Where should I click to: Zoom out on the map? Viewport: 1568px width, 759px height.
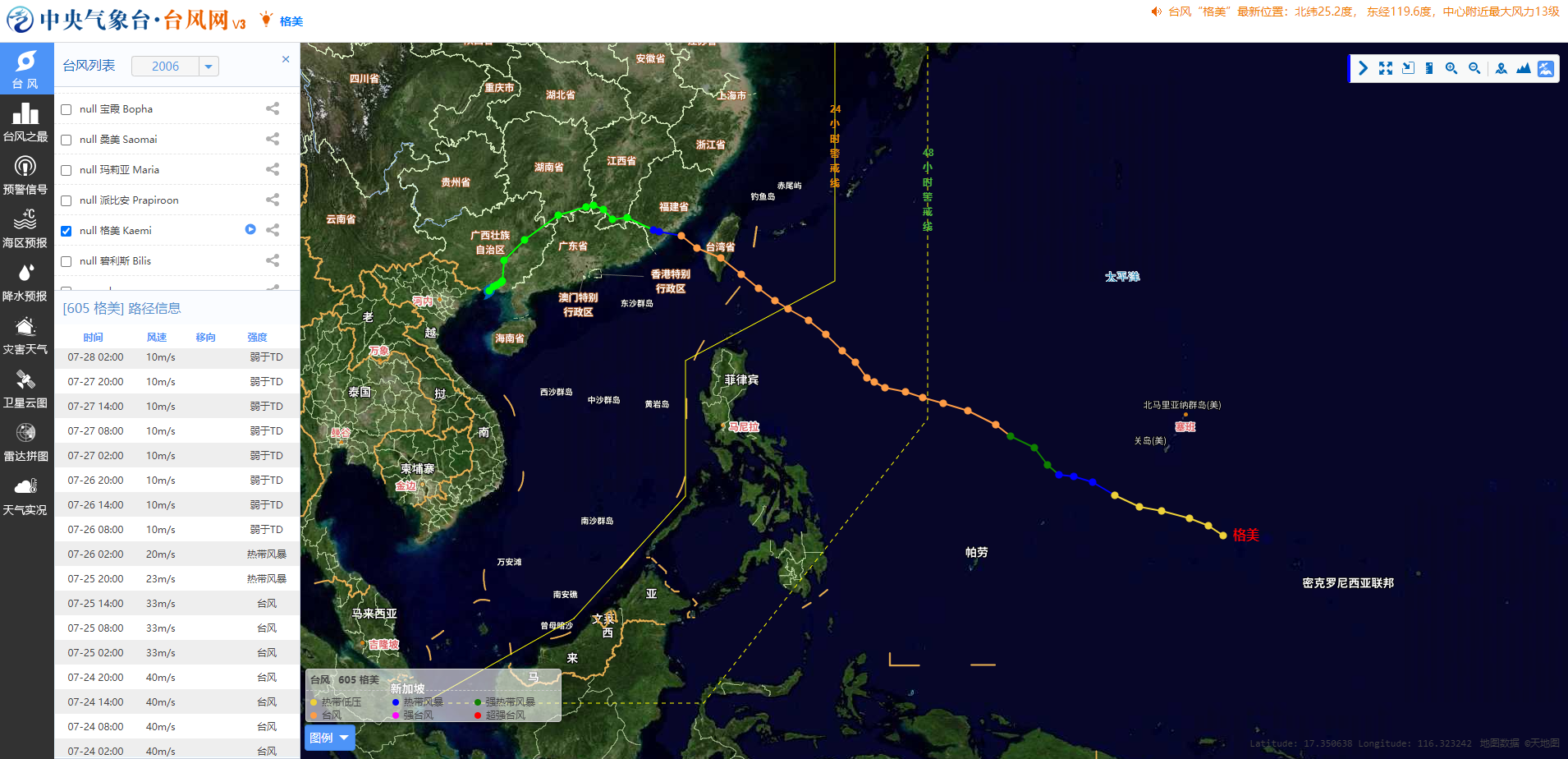[1474, 68]
